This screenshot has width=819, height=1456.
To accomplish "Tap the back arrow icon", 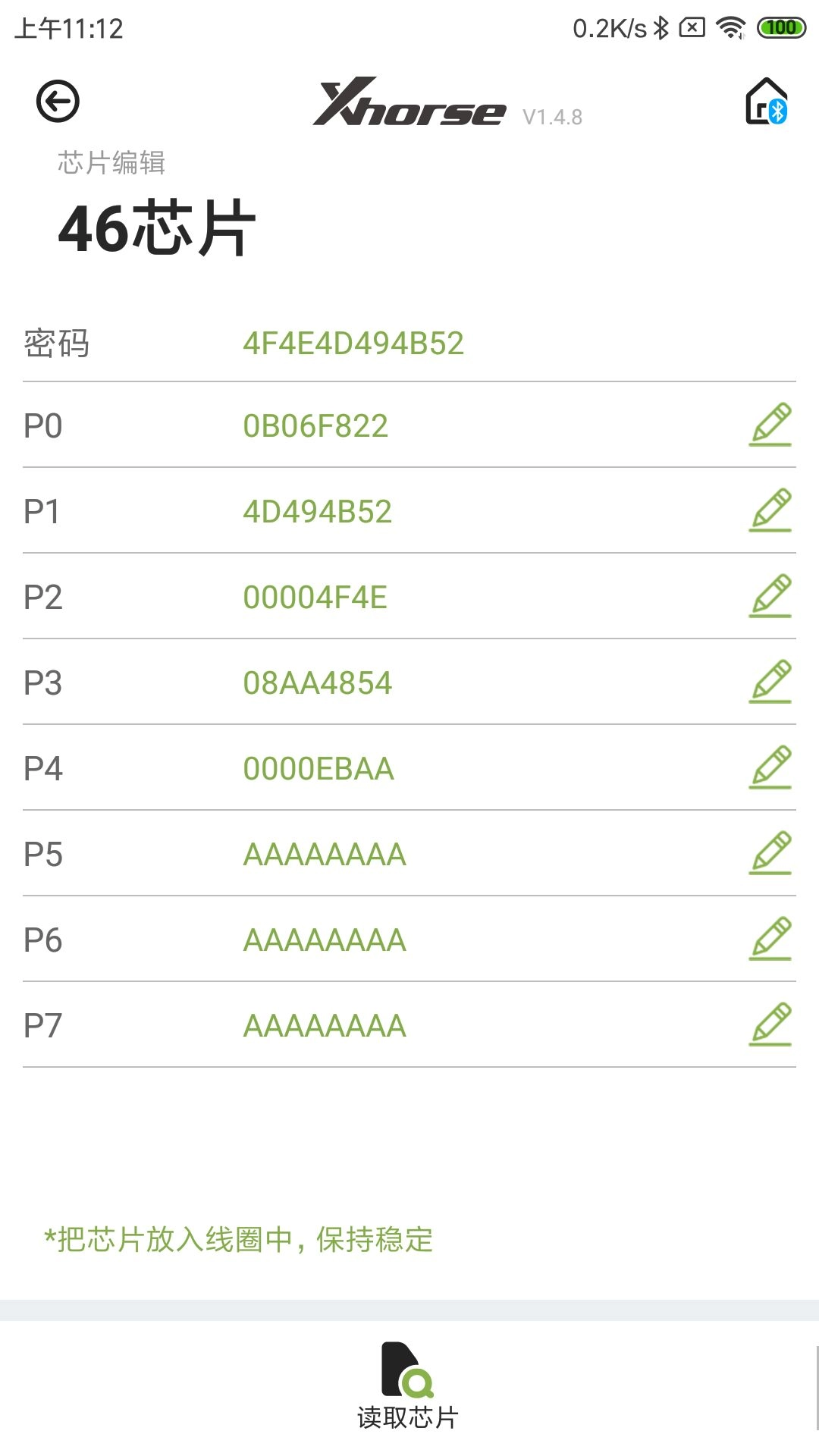I will click(x=61, y=101).
